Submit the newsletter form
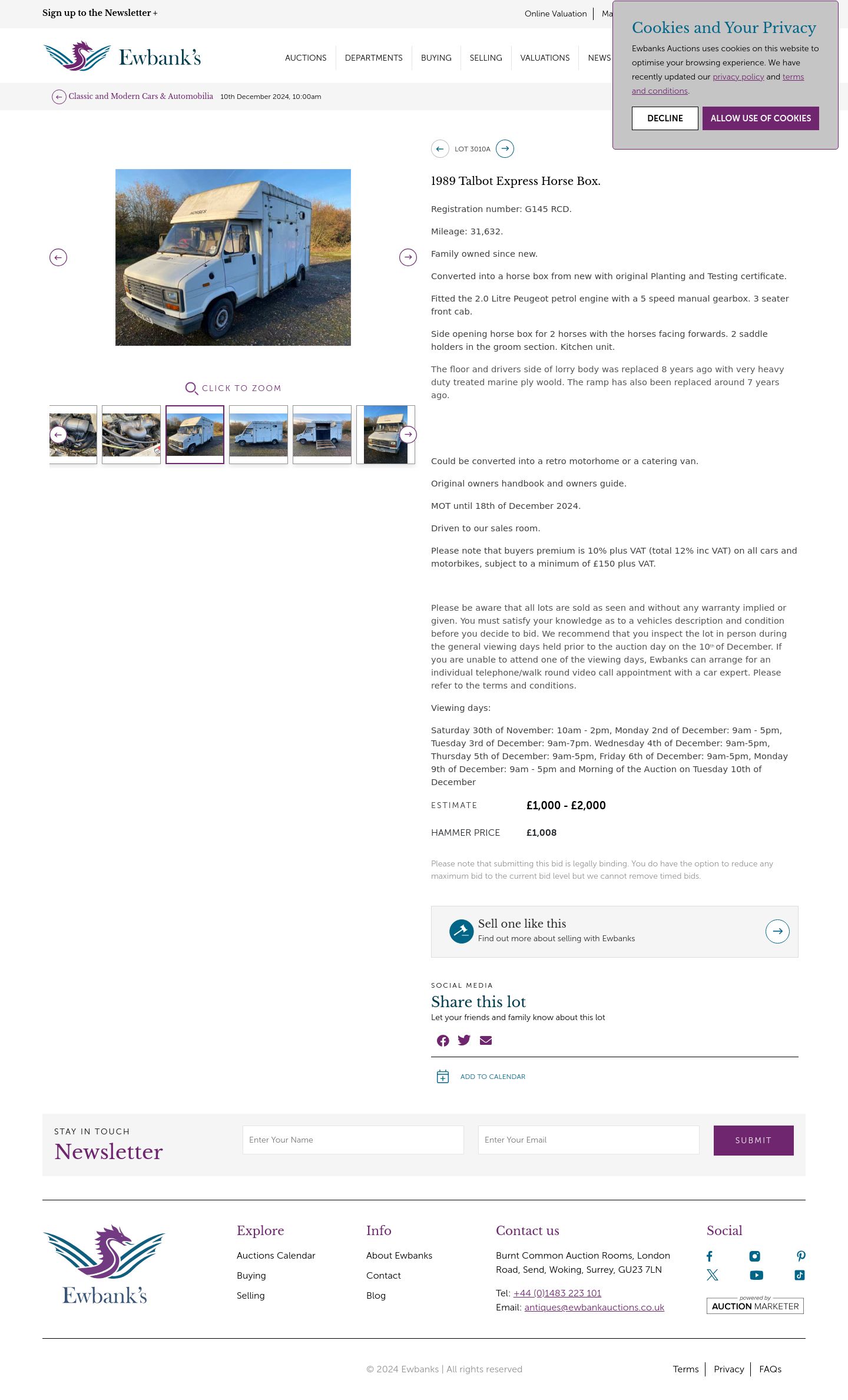Screen dimensions: 848x1400 754,1140
